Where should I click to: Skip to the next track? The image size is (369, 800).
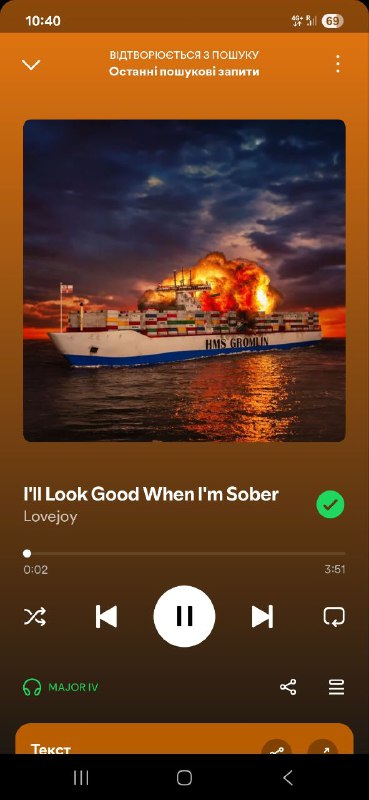coord(262,616)
